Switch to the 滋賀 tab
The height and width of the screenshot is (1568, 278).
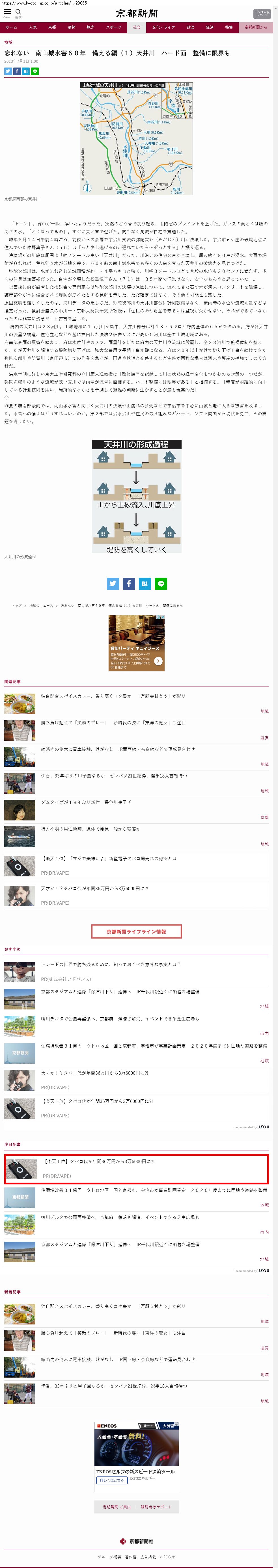(x=71, y=27)
